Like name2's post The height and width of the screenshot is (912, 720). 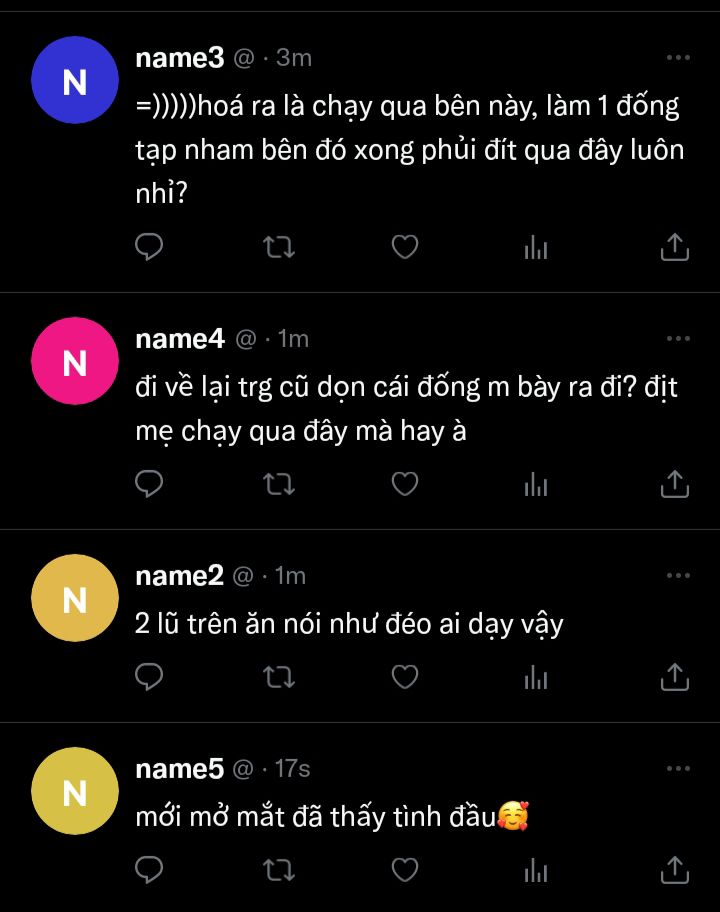404,677
